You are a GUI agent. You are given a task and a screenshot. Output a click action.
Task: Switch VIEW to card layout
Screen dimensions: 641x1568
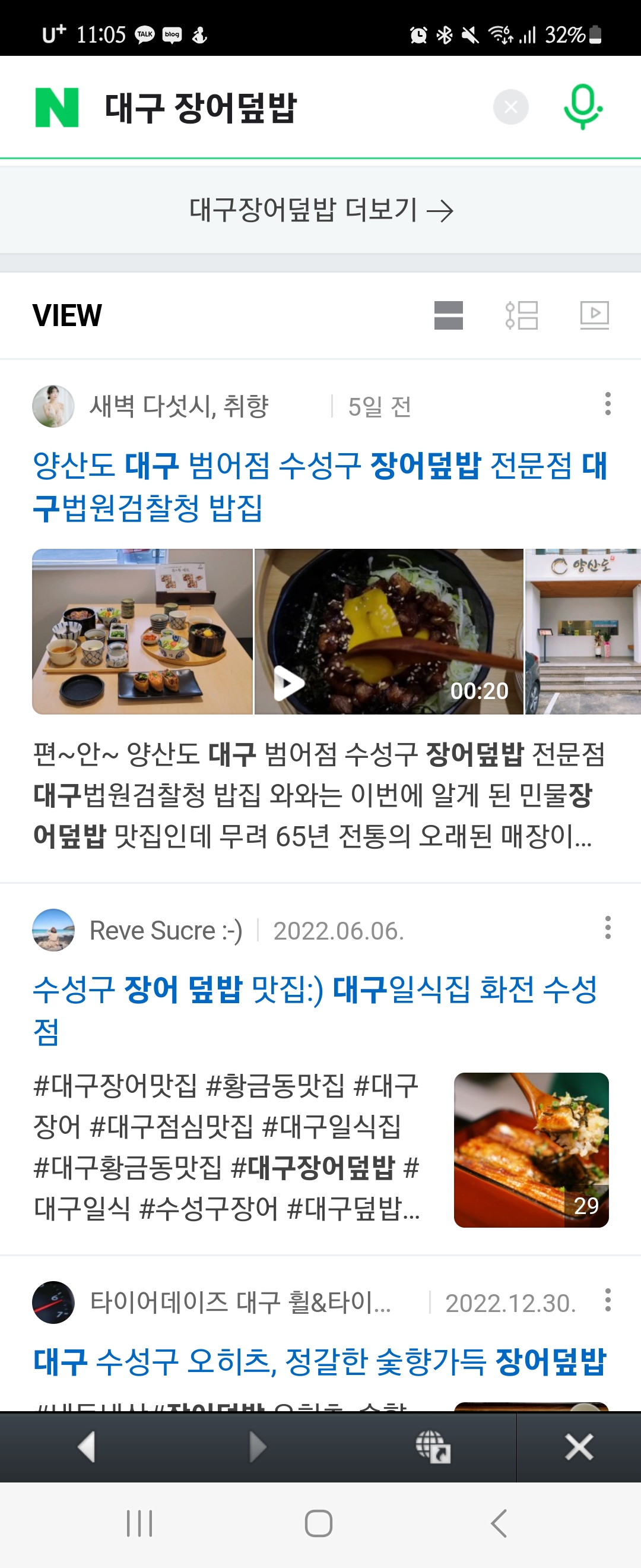tap(448, 315)
